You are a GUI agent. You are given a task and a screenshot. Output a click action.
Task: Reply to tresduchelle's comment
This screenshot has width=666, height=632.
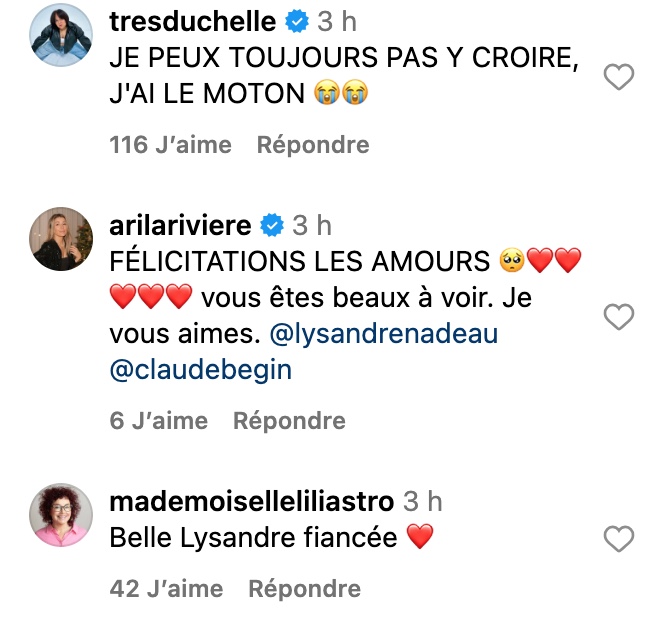point(313,145)
